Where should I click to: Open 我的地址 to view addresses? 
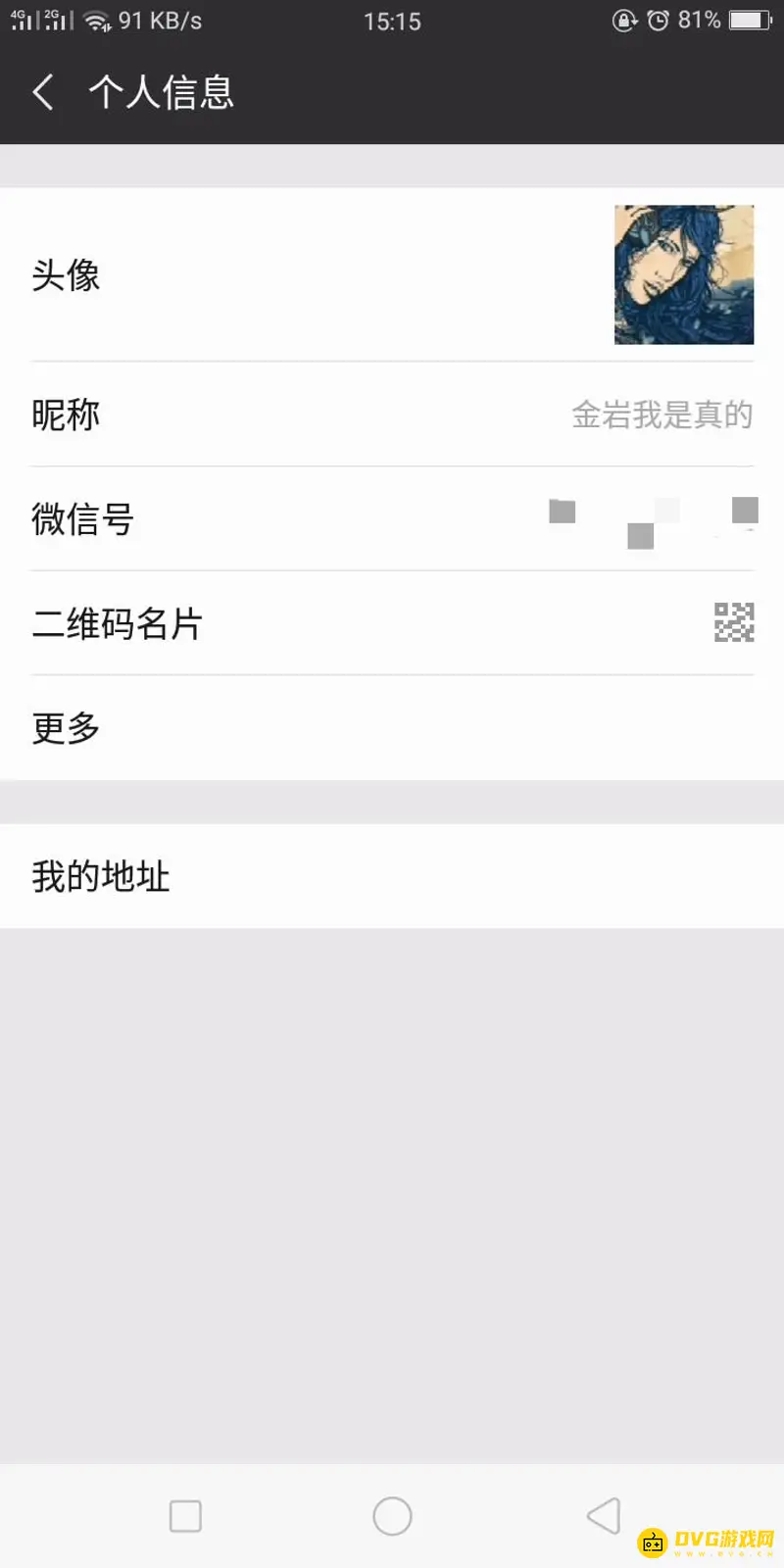tap(392, 875)
